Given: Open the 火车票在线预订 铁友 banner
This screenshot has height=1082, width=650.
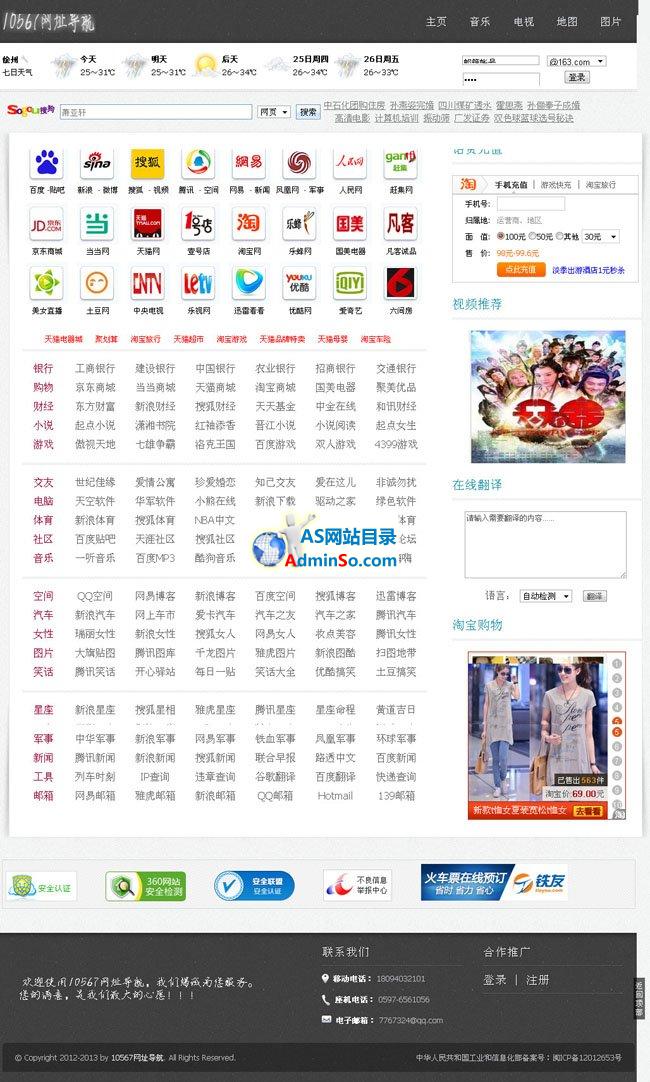Looking at the screenshot, I should point(494,883).
